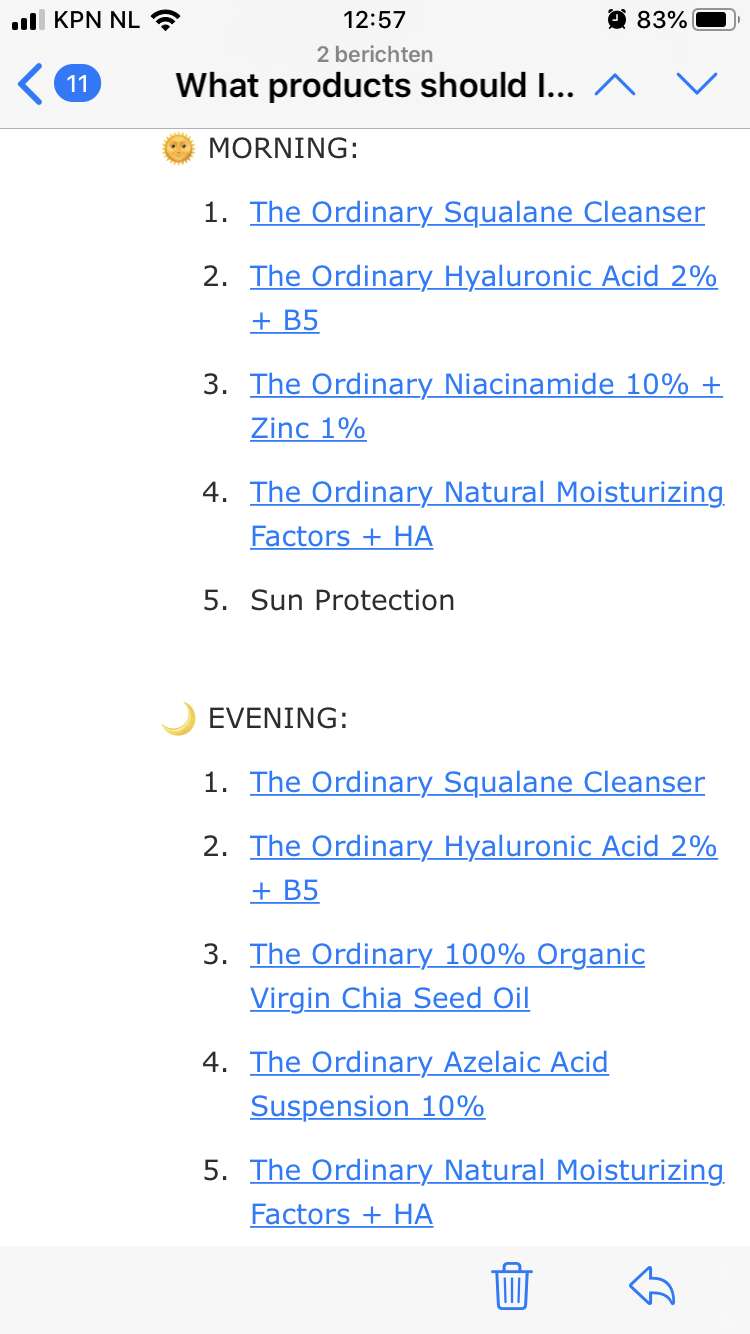
Task: Open Hyaluronic Acid 2% + B5 evening link
Action: 484,868
